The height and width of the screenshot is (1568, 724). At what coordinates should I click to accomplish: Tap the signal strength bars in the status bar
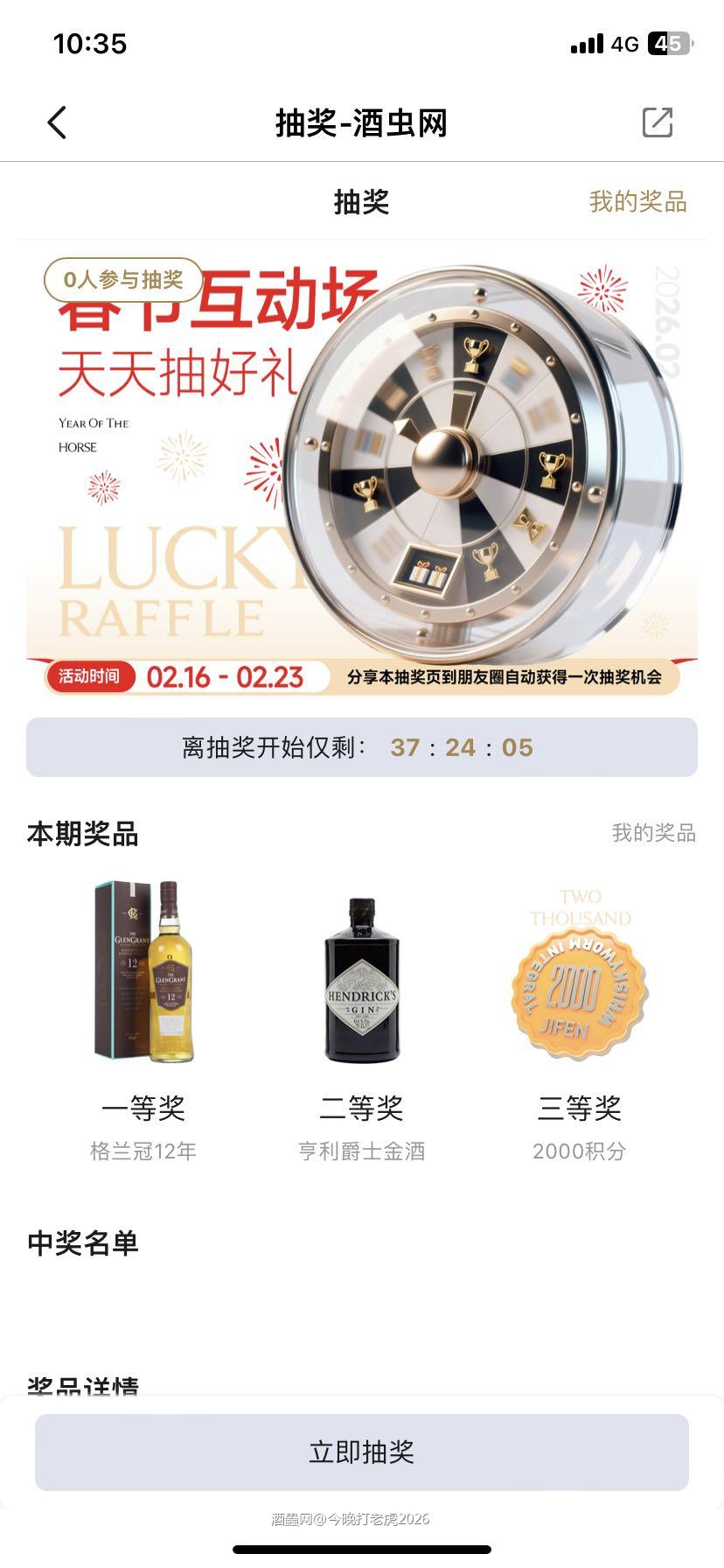coord(587,43)
